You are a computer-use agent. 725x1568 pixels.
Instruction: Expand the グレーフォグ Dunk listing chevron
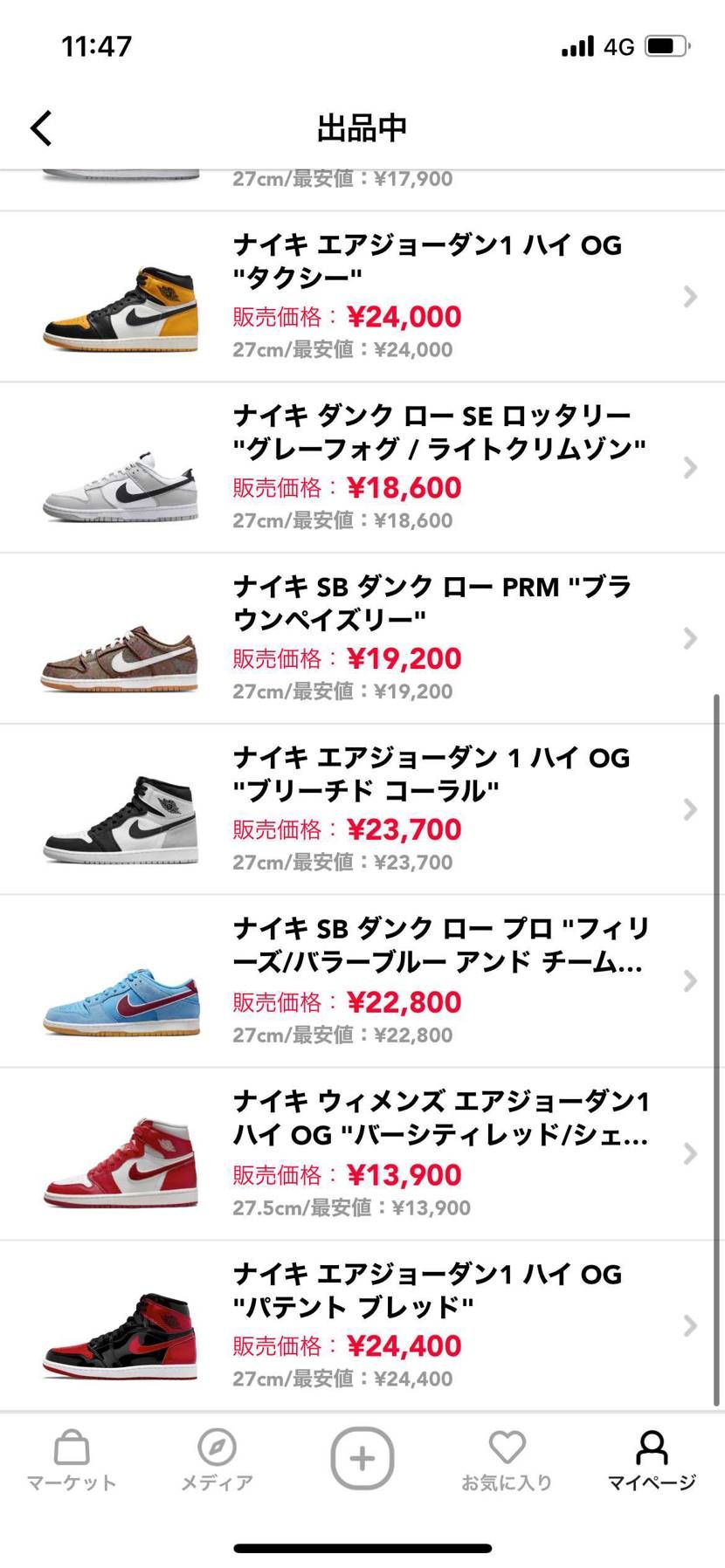689,469
